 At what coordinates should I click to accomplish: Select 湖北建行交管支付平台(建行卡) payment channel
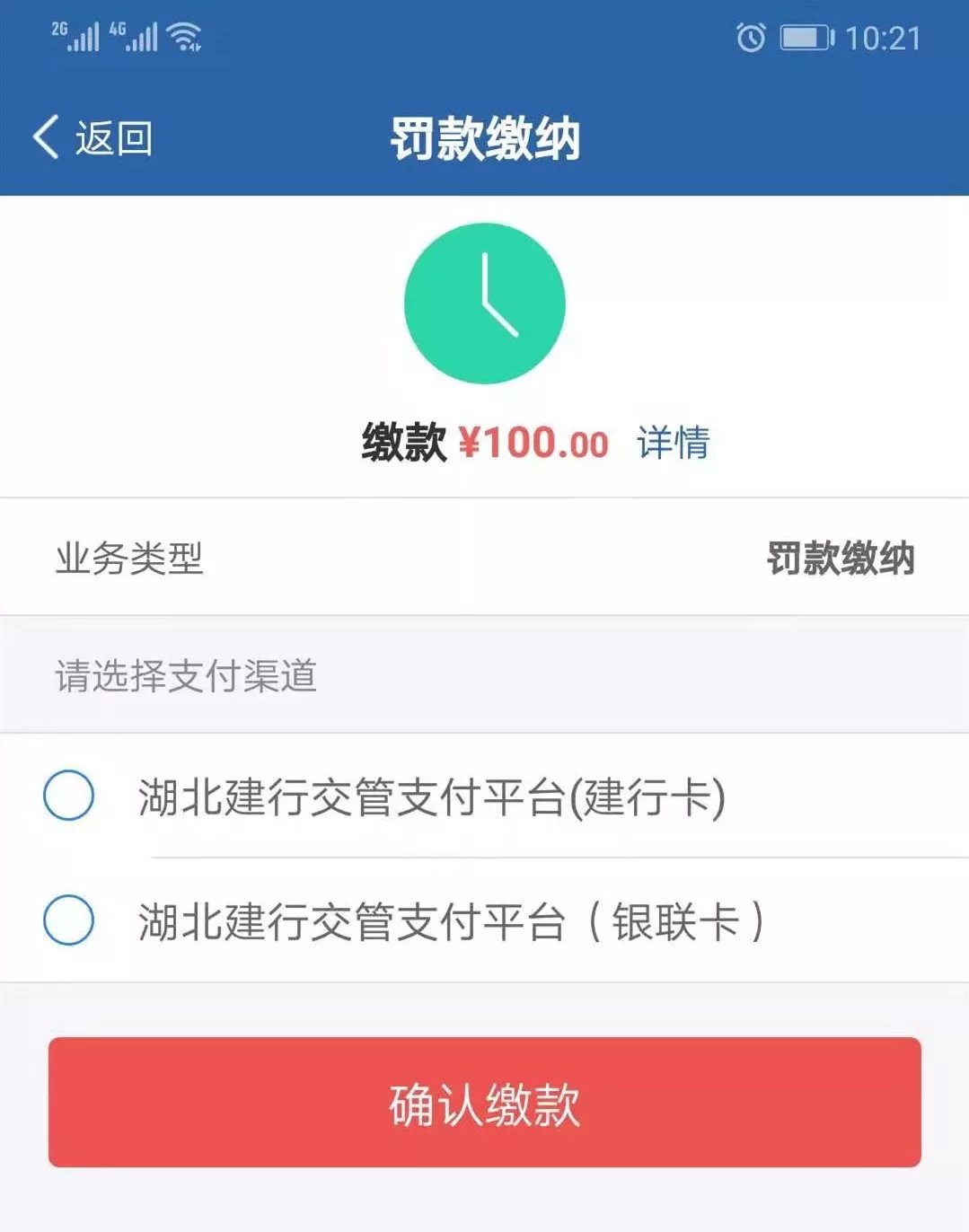point(69,796)
